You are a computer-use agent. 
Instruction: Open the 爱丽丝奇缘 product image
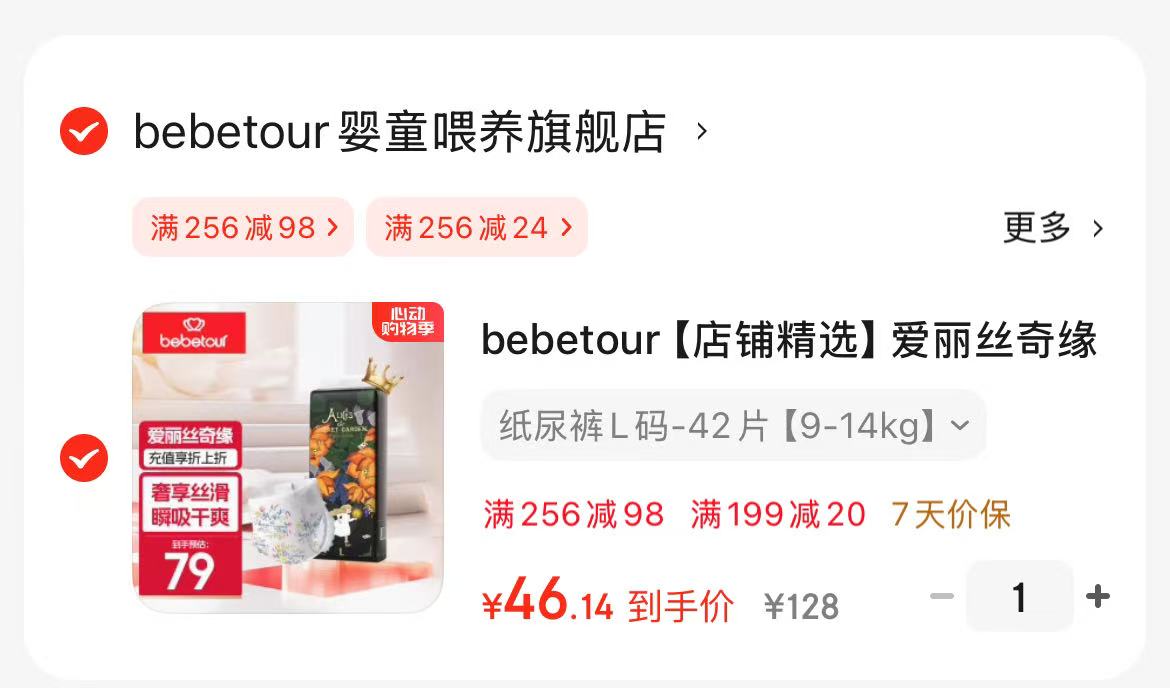[288, 458]
